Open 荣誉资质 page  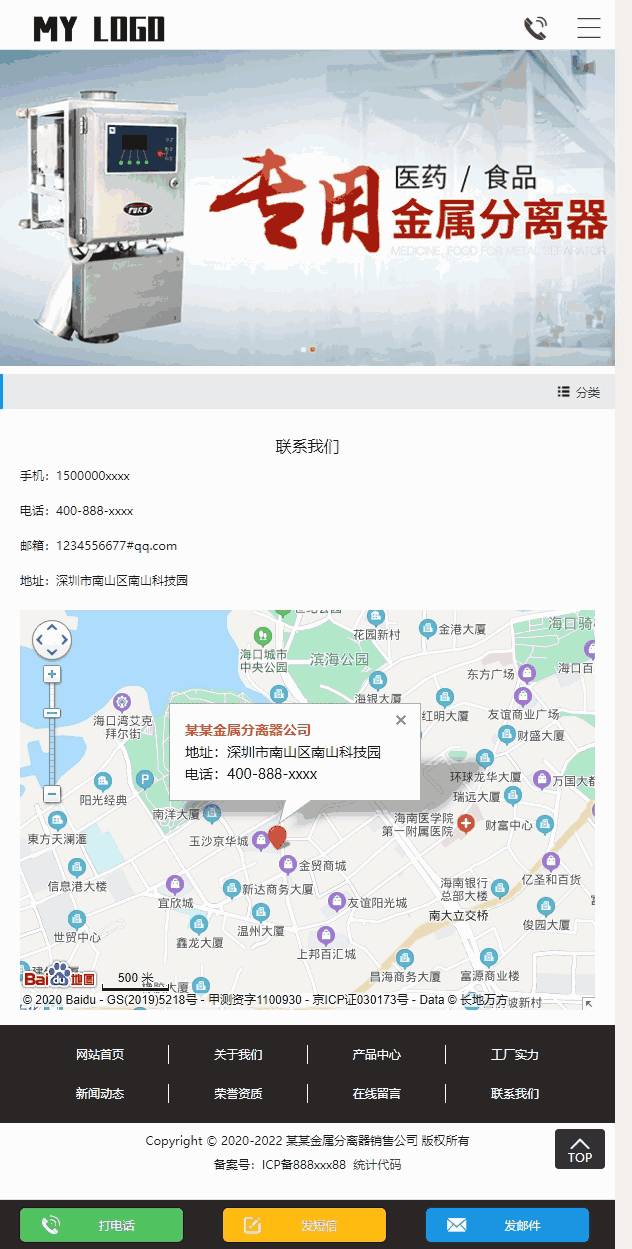point(238,1093)
